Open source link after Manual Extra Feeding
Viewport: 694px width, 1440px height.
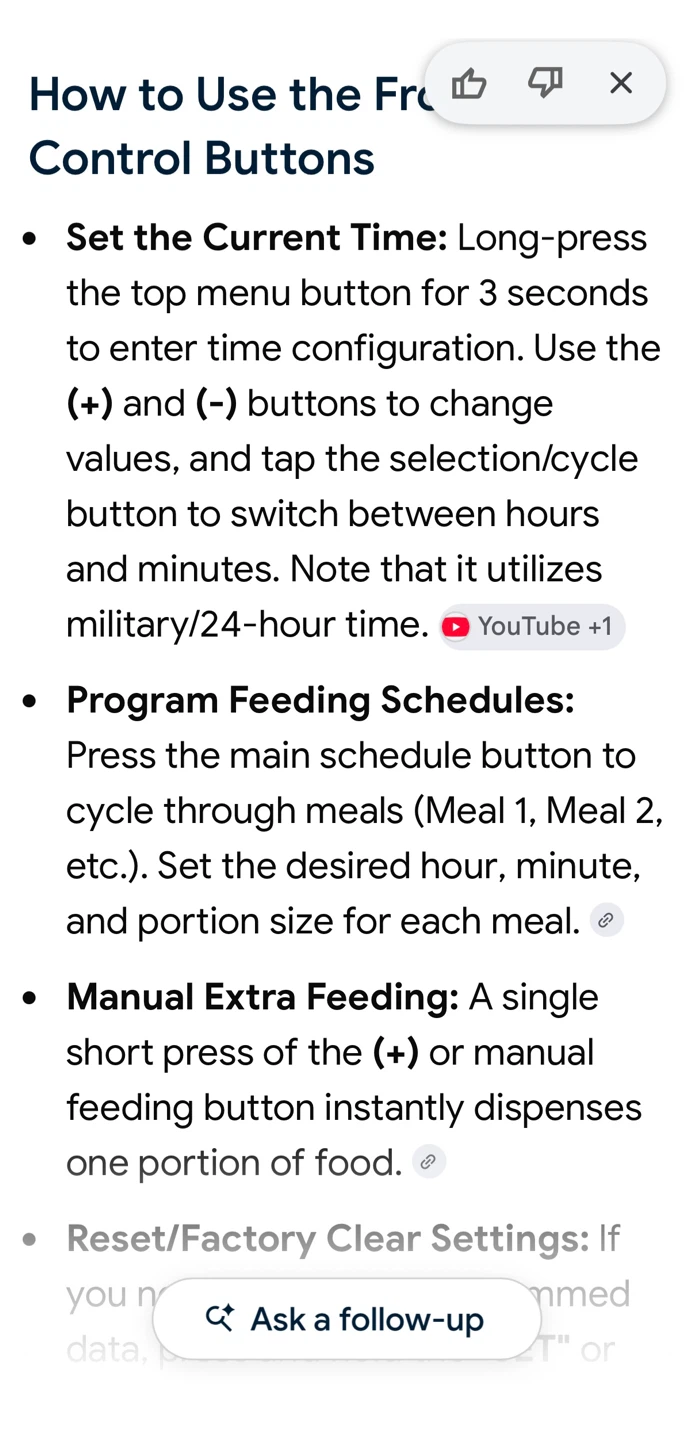click(x=429, y=1162)
